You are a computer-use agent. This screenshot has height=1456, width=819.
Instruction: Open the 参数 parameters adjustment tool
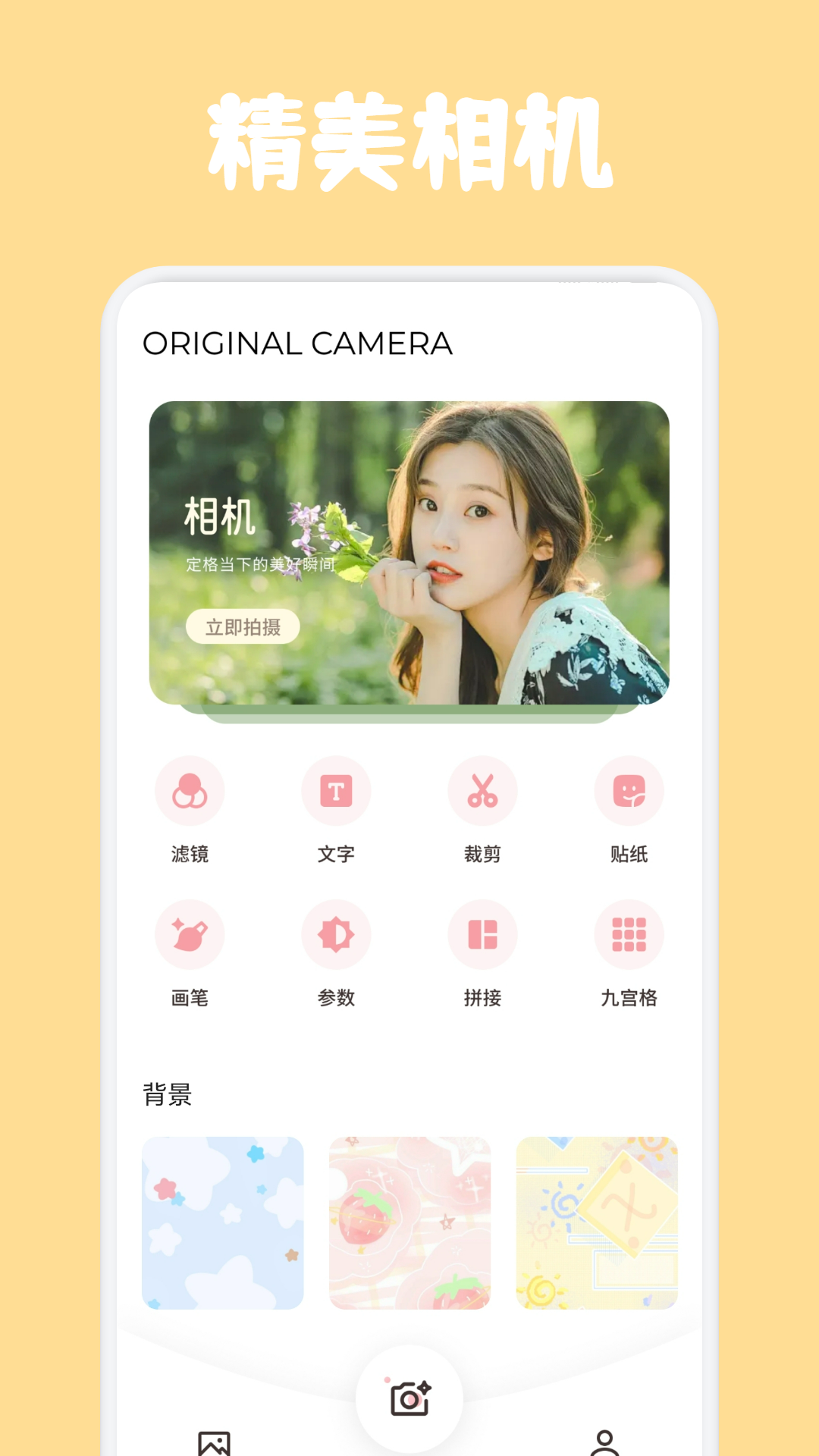pos(337,934)
